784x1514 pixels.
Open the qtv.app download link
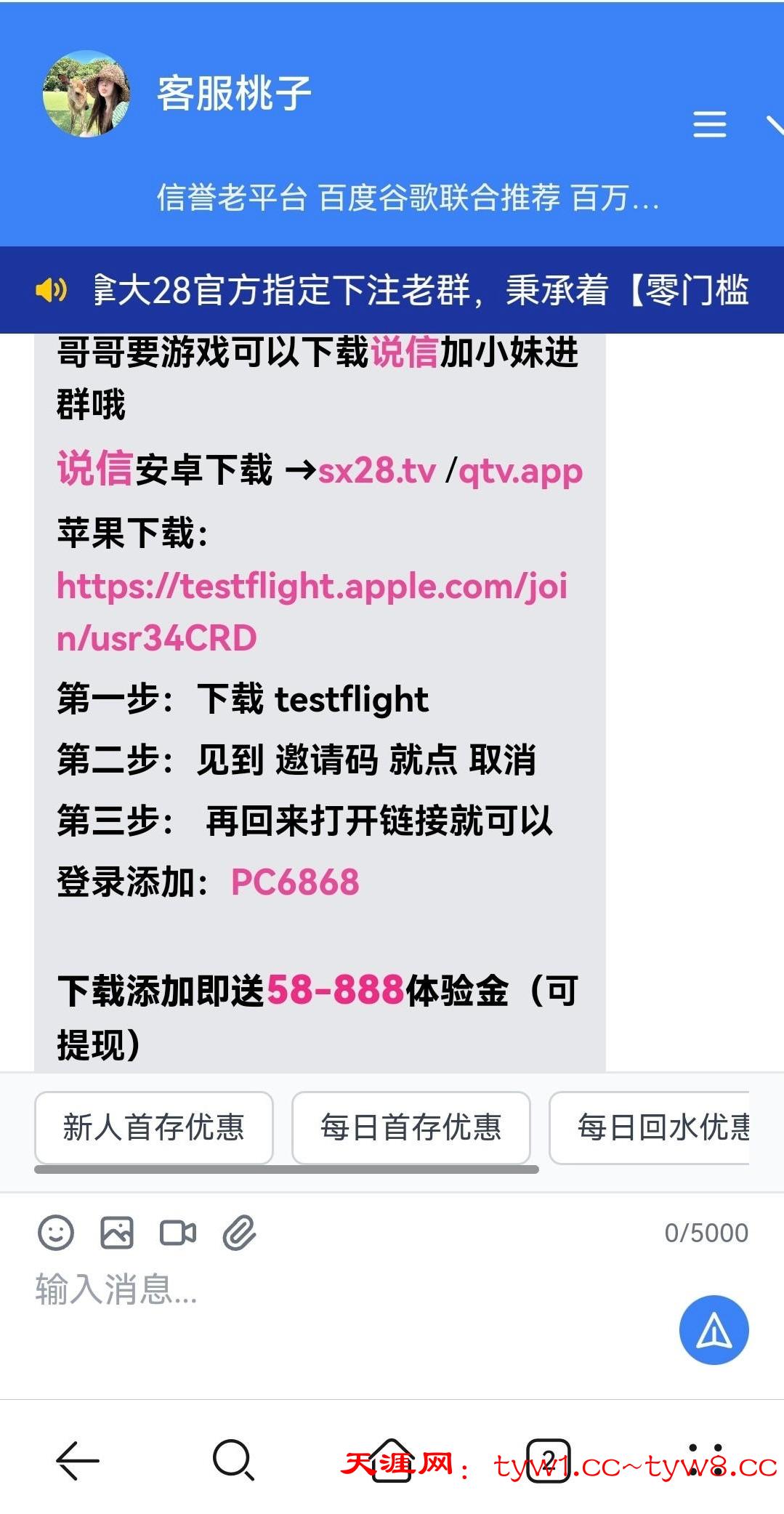[x=520, y=471]
